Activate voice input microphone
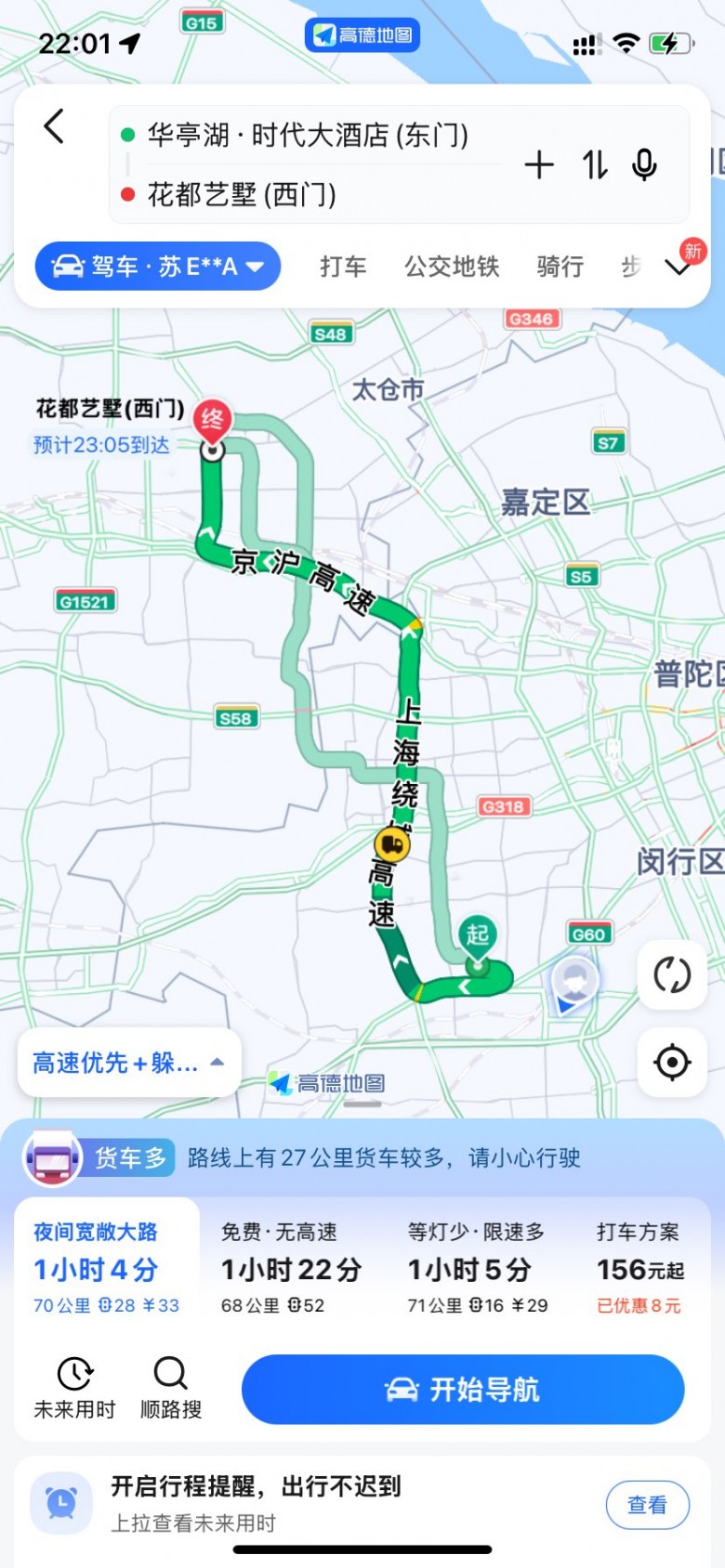The height and width of the screenshot is (1568, 725). 644,165
